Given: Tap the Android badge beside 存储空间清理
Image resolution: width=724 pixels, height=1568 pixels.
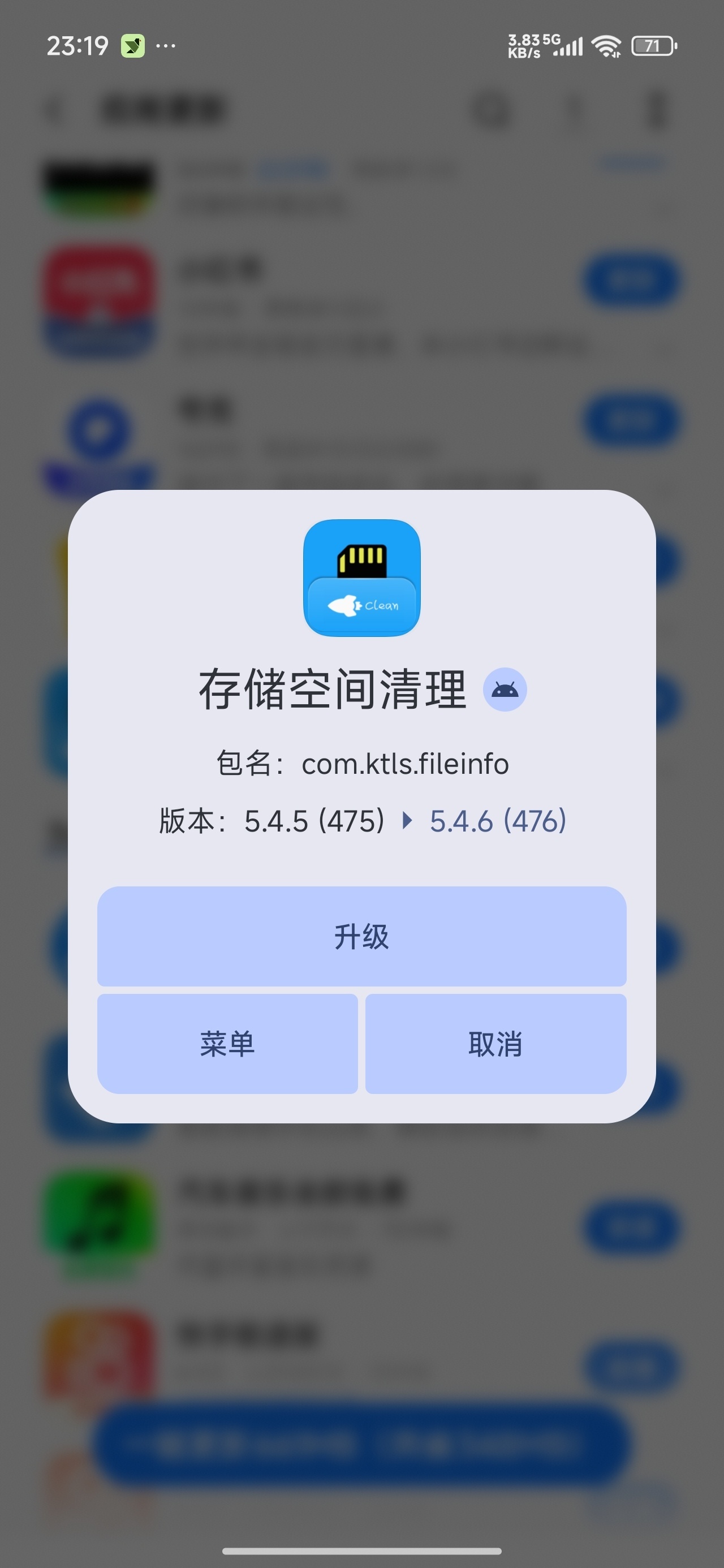Looking at the screenshot, I should click(x=505, y=689).
